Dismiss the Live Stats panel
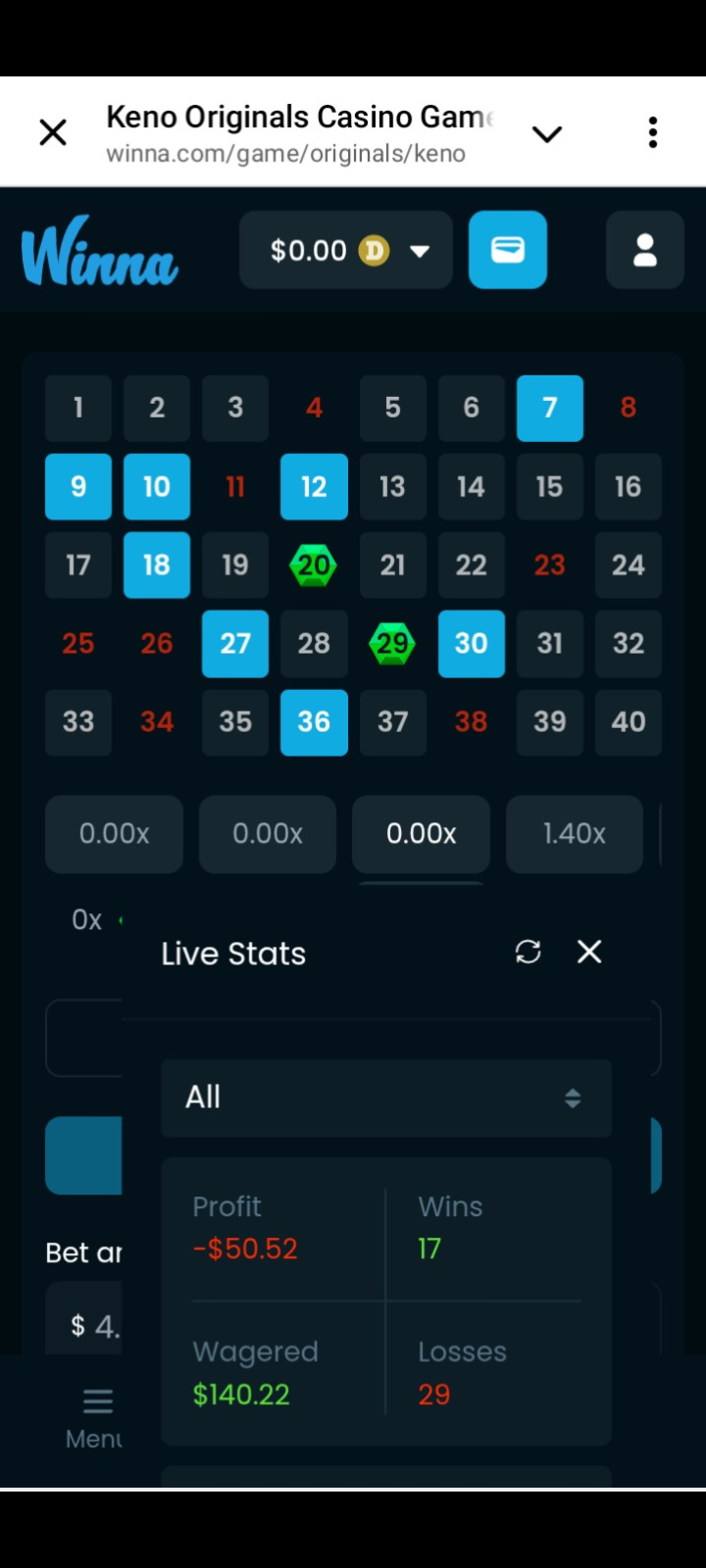The height and width of the screenshot is (1568, 706). click(589, 952)
